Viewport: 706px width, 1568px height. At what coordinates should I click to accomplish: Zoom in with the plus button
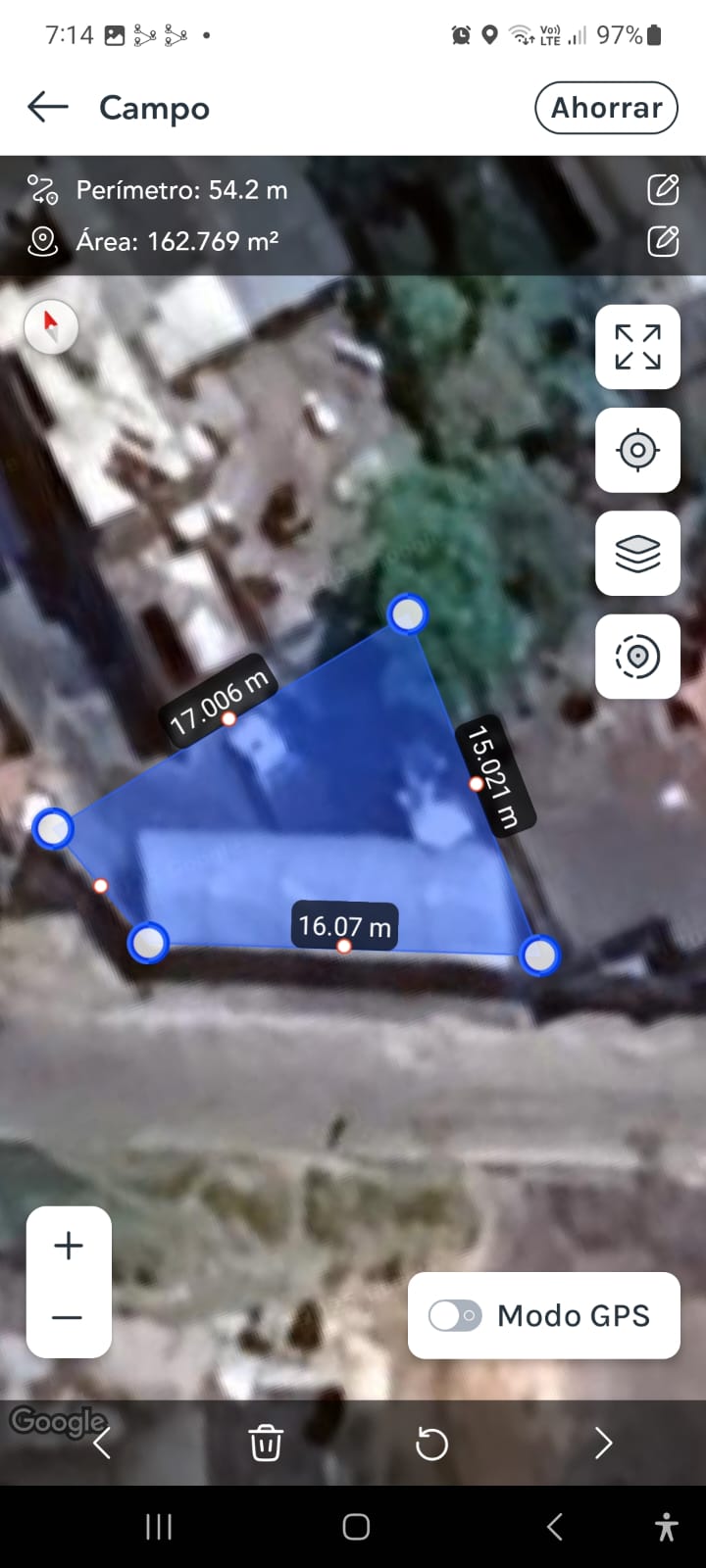(x=69, y=1246)
